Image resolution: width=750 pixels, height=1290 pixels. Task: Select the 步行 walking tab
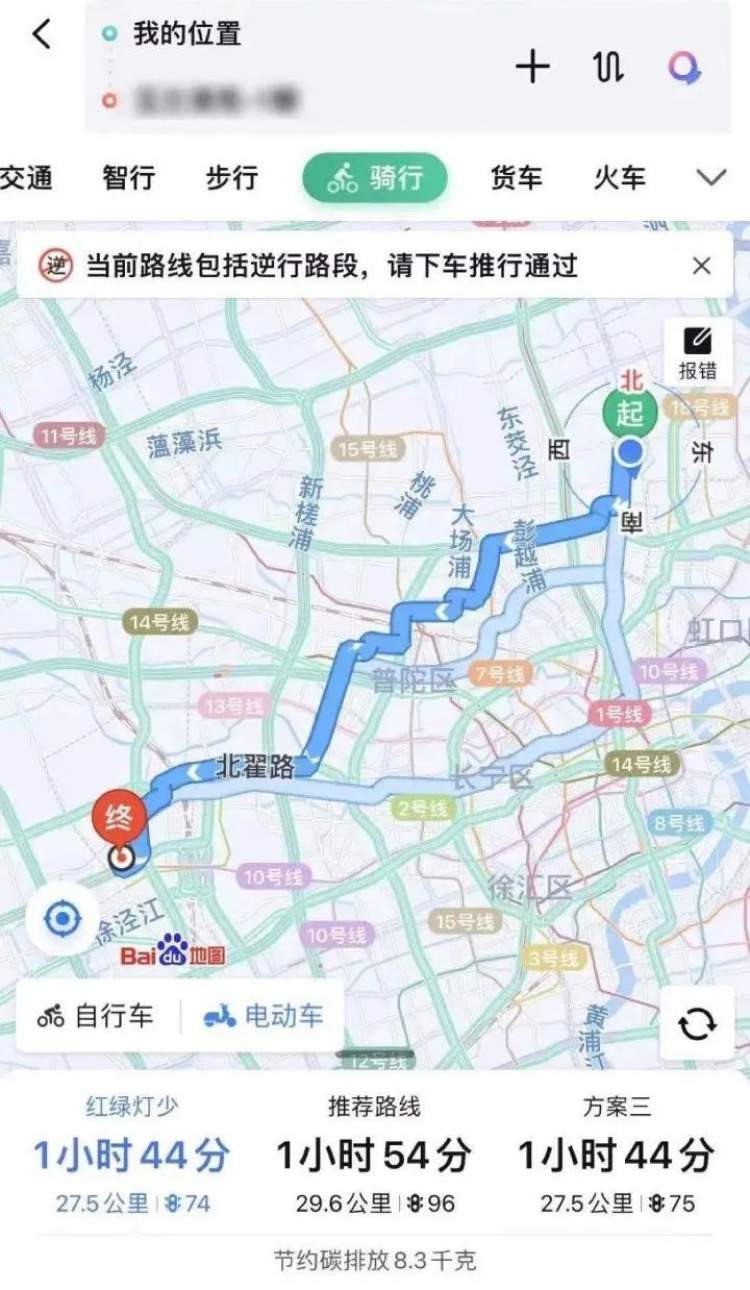point(232,179)
